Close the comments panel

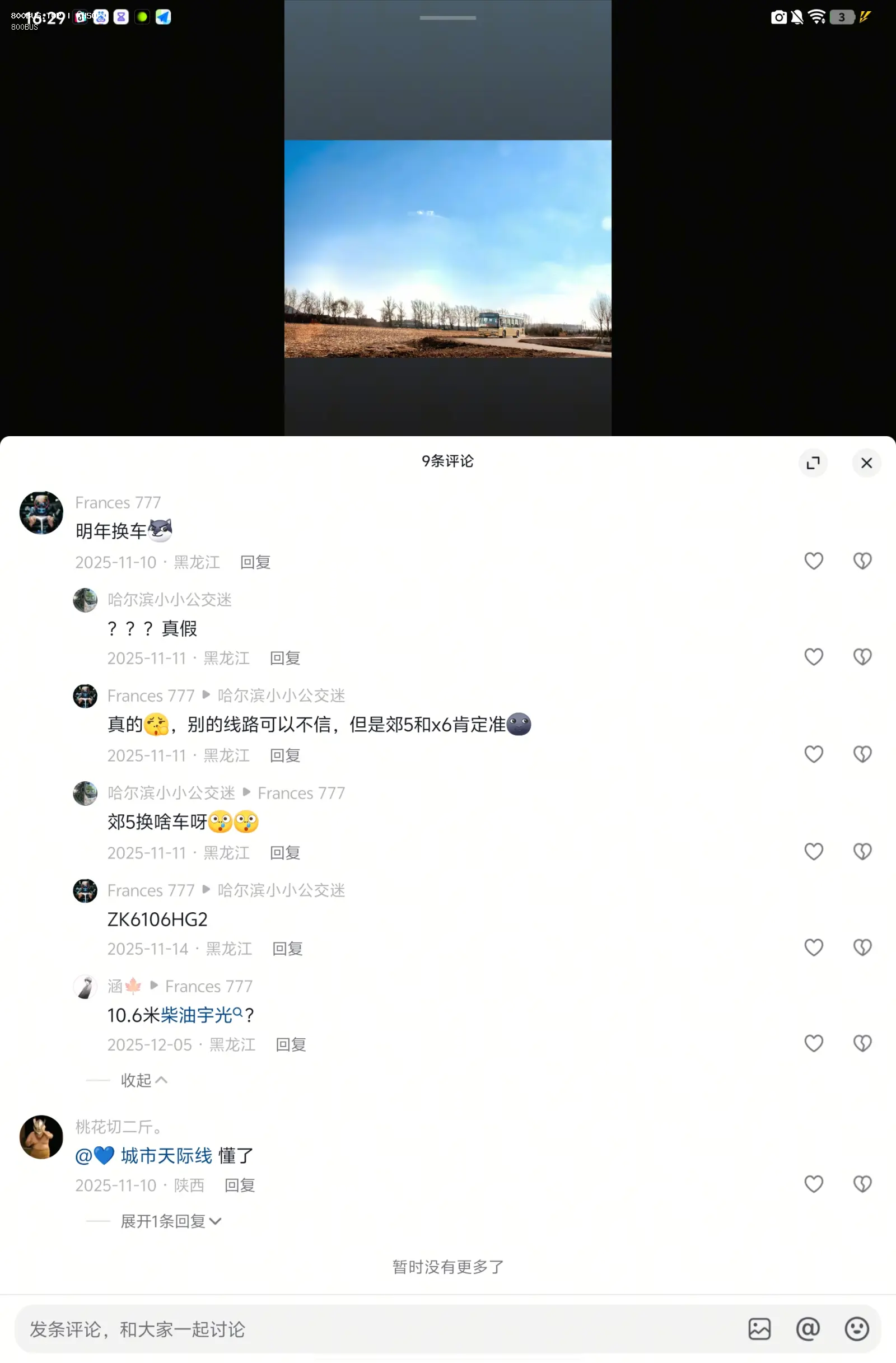[866, 463]
